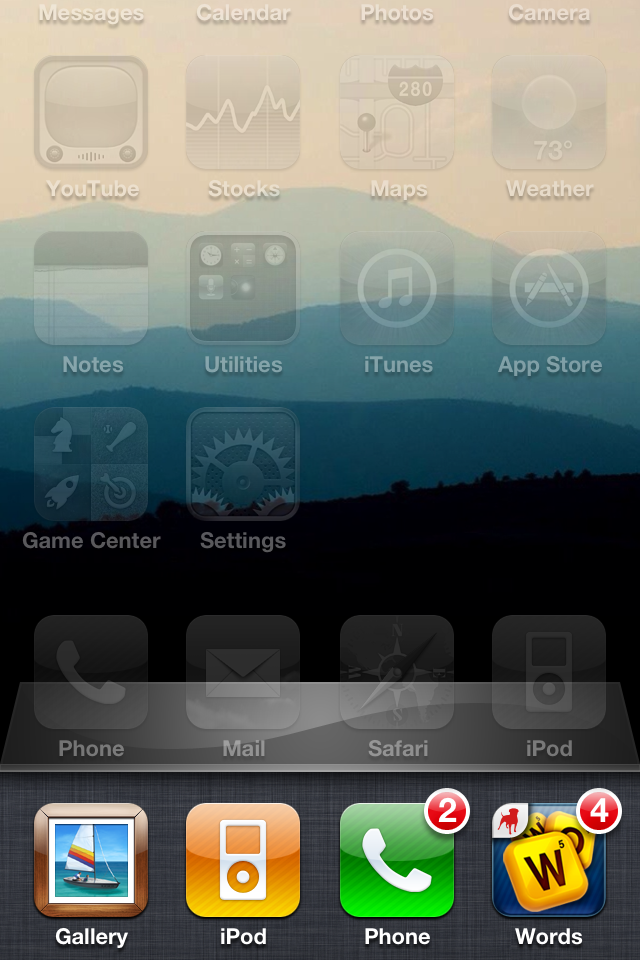This screenshot has height=960, width=640.
Task: Open Gallery in the multitasking tray
Action: point(91,860)
